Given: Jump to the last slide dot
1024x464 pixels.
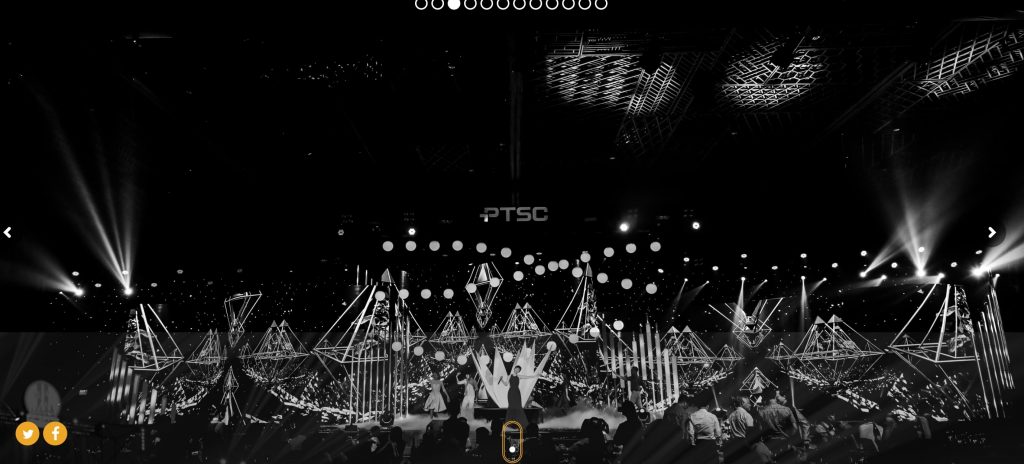Looking at the screenshot, I should (x=601, y=4).
